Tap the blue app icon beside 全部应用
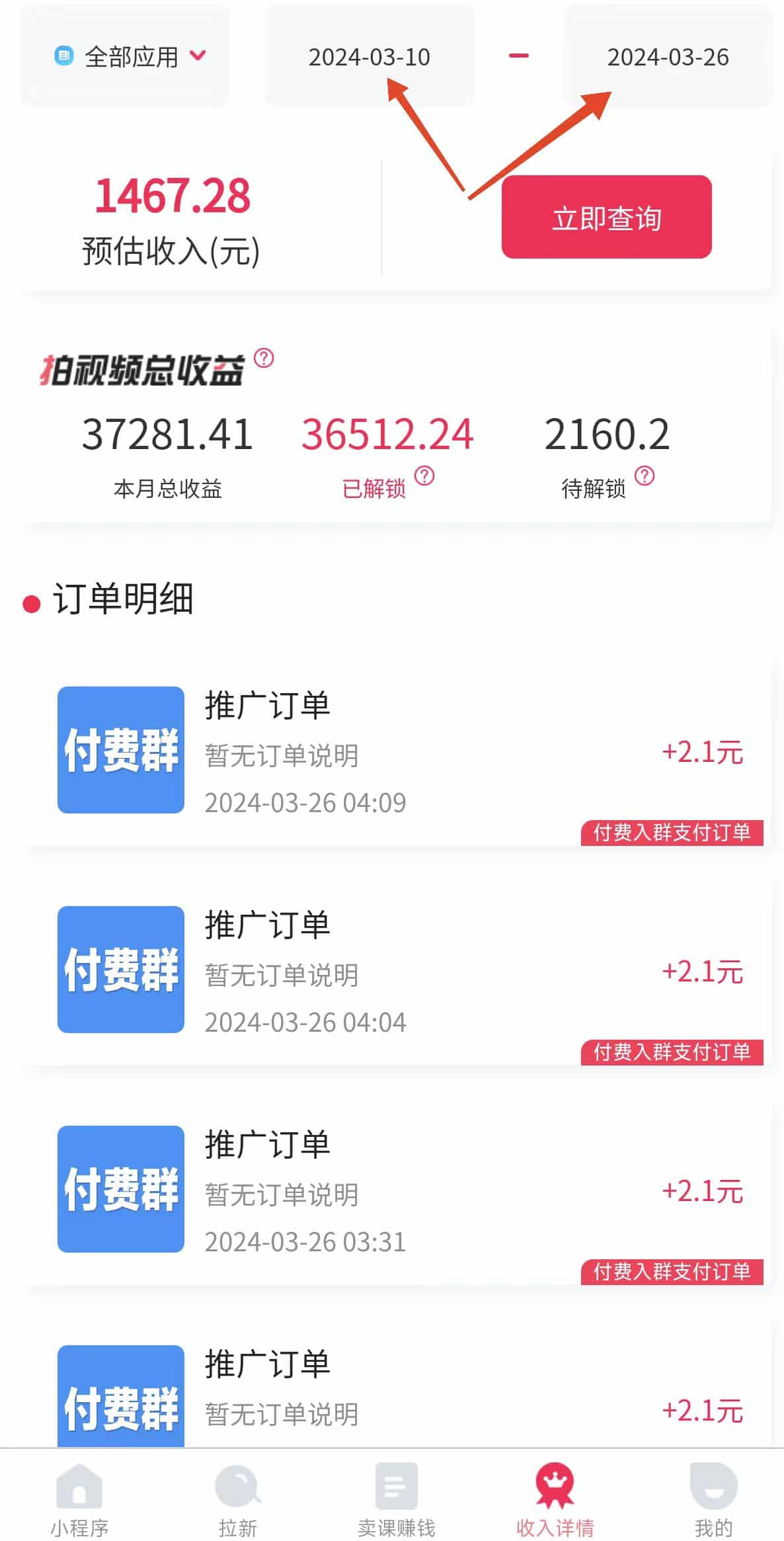Image resolution: width=784 pixels, height=1541 pixels. tap(63, 56)
